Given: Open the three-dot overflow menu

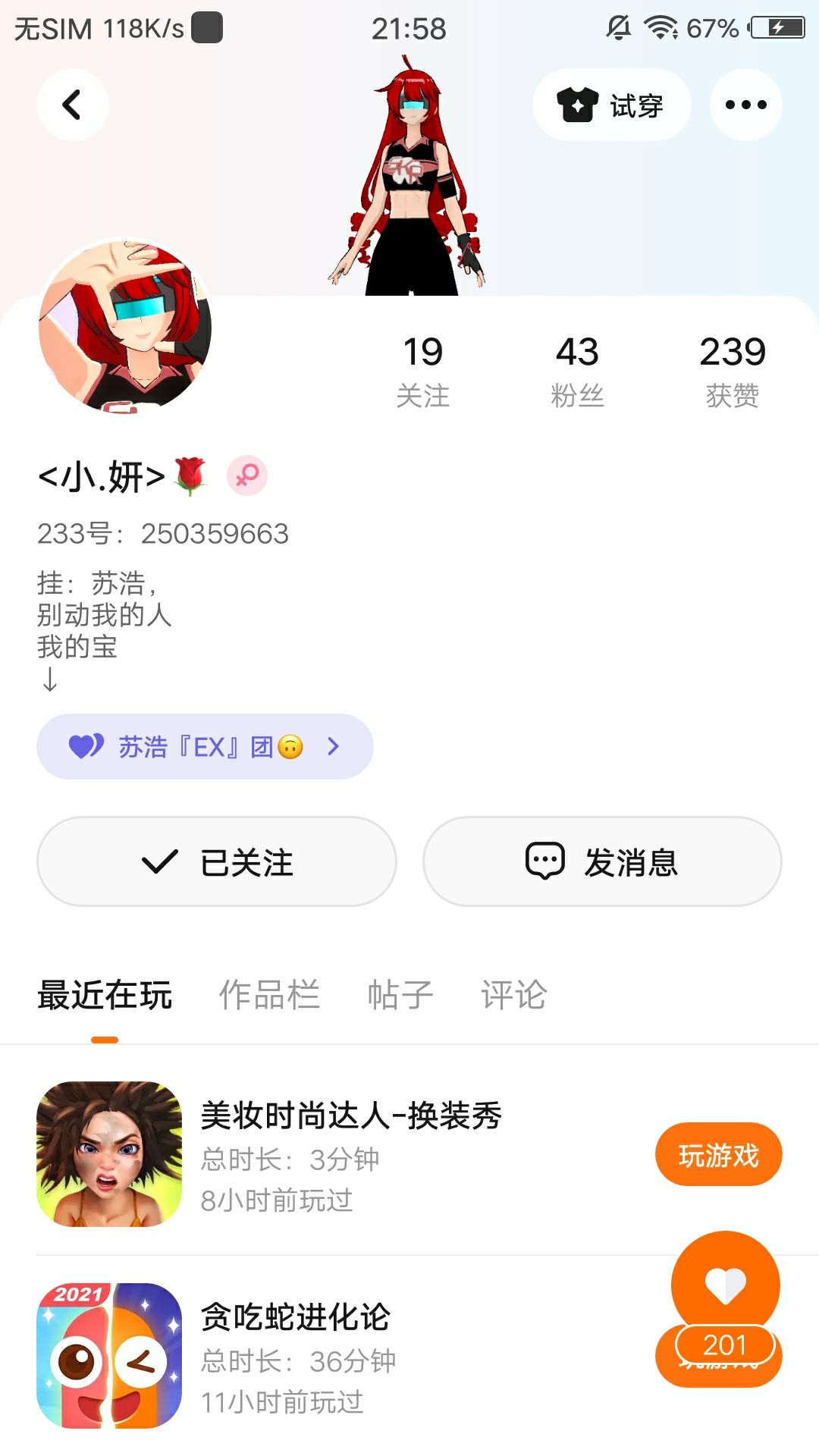Looking at the screenshot, I should tap(745, 105).
